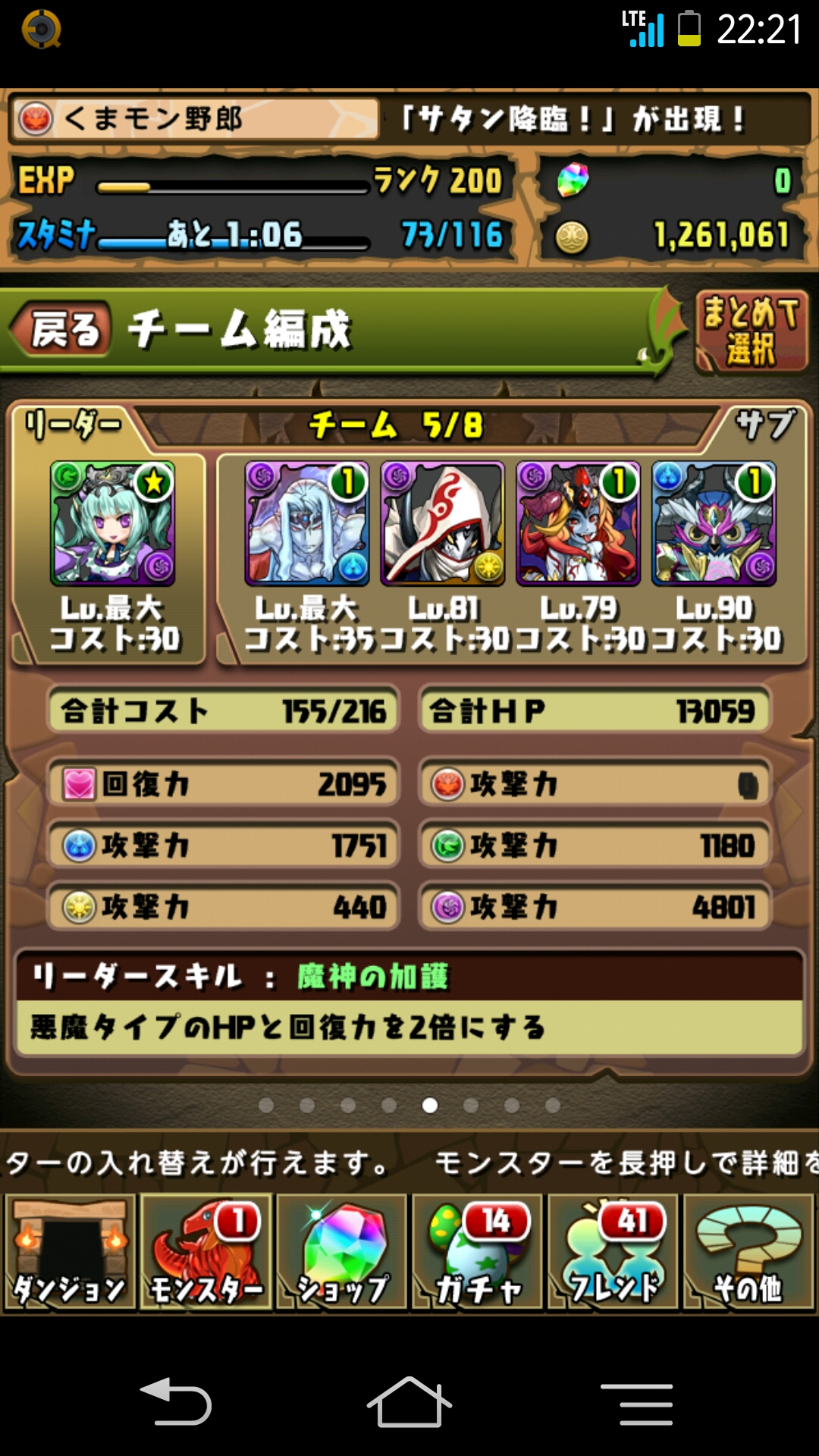The width and height of the screenshot is (819, 1456).
Task: Open the まとめて選択 bulk select button
Action: tap(751, 331)
